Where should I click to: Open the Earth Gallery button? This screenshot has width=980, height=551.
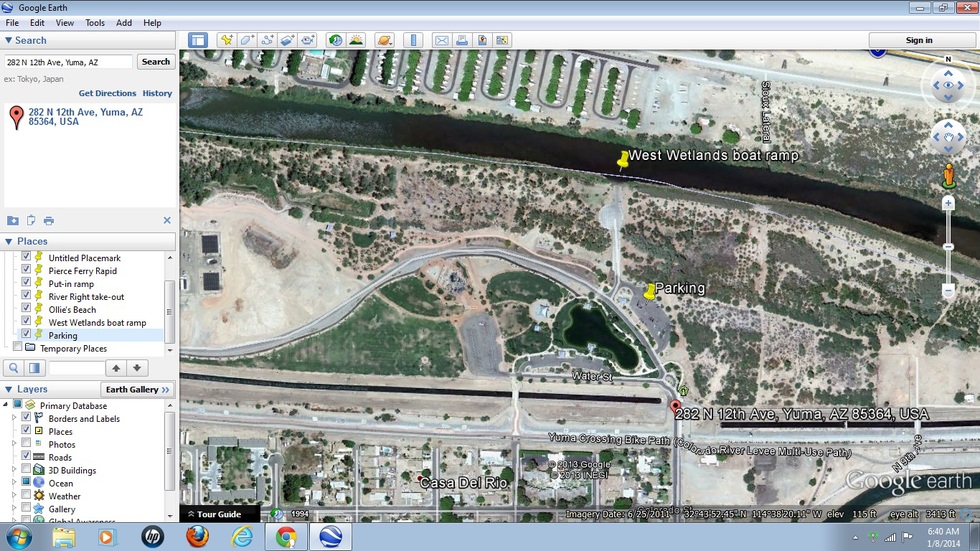tap(138, 389)
